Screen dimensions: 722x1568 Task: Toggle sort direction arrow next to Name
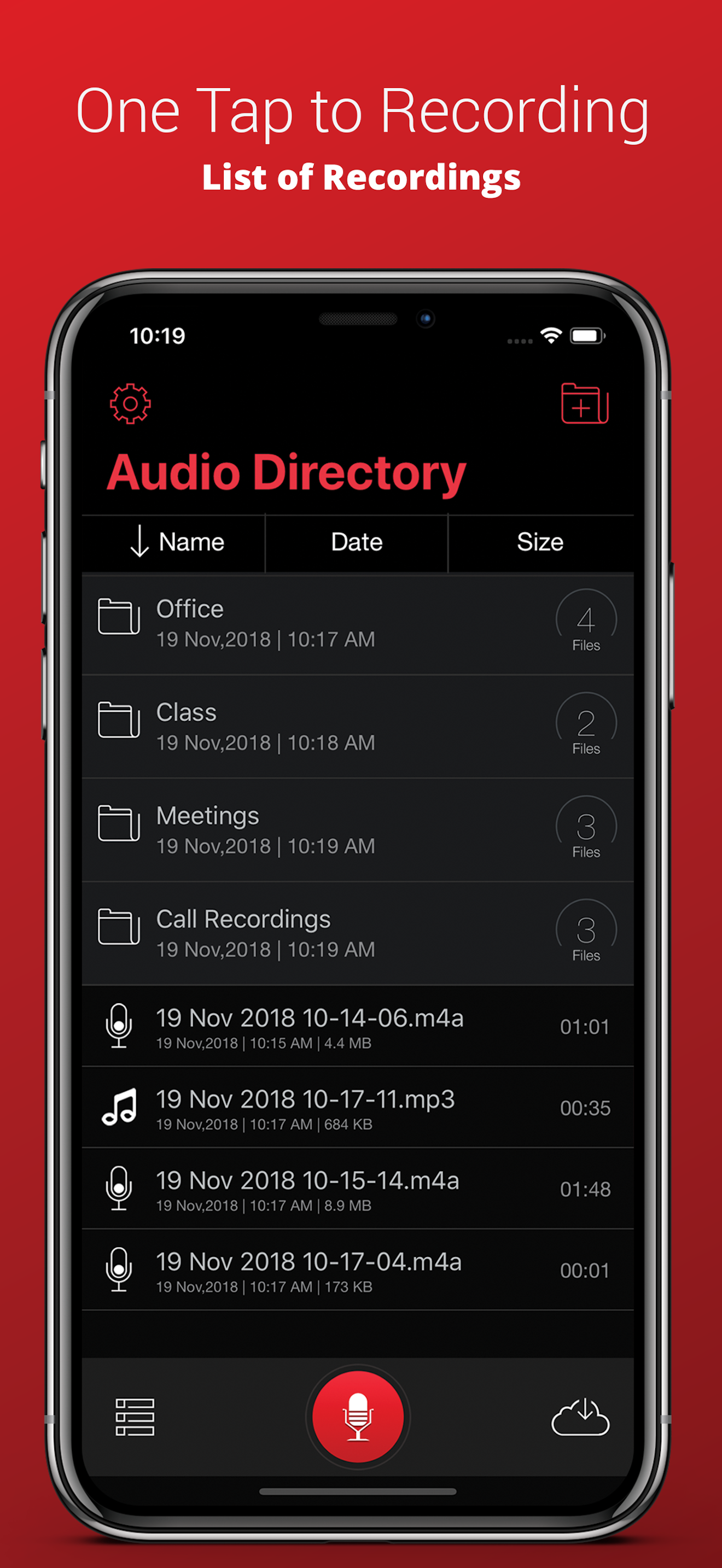139,542
